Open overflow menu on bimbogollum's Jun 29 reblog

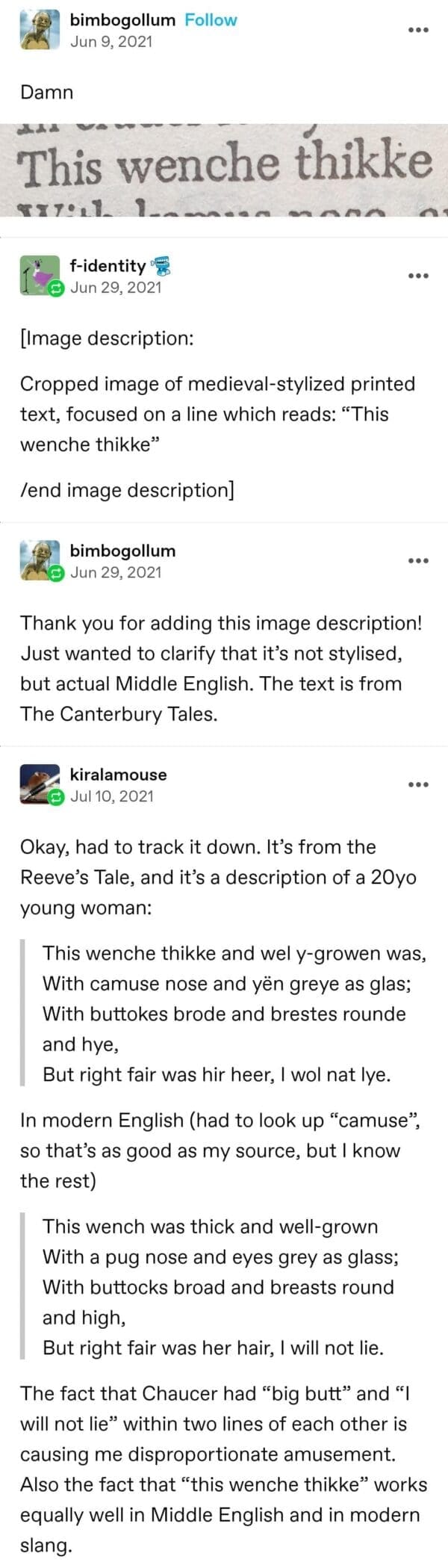[418, 561]
